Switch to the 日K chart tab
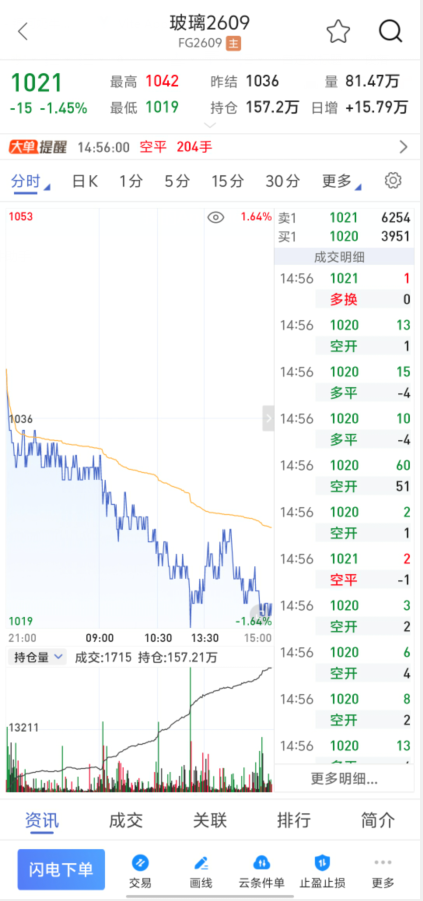Screen dimensions: 423x901 84,182
